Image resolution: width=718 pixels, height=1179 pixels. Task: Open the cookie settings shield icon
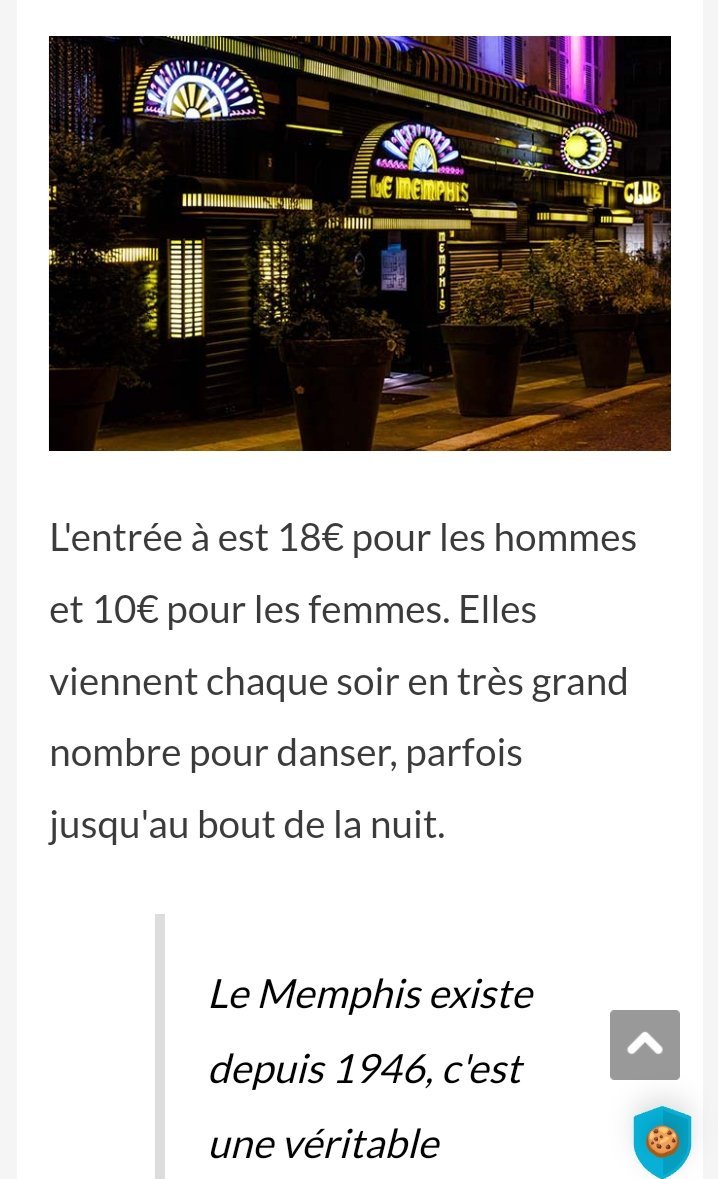[x=662, y=1141]
